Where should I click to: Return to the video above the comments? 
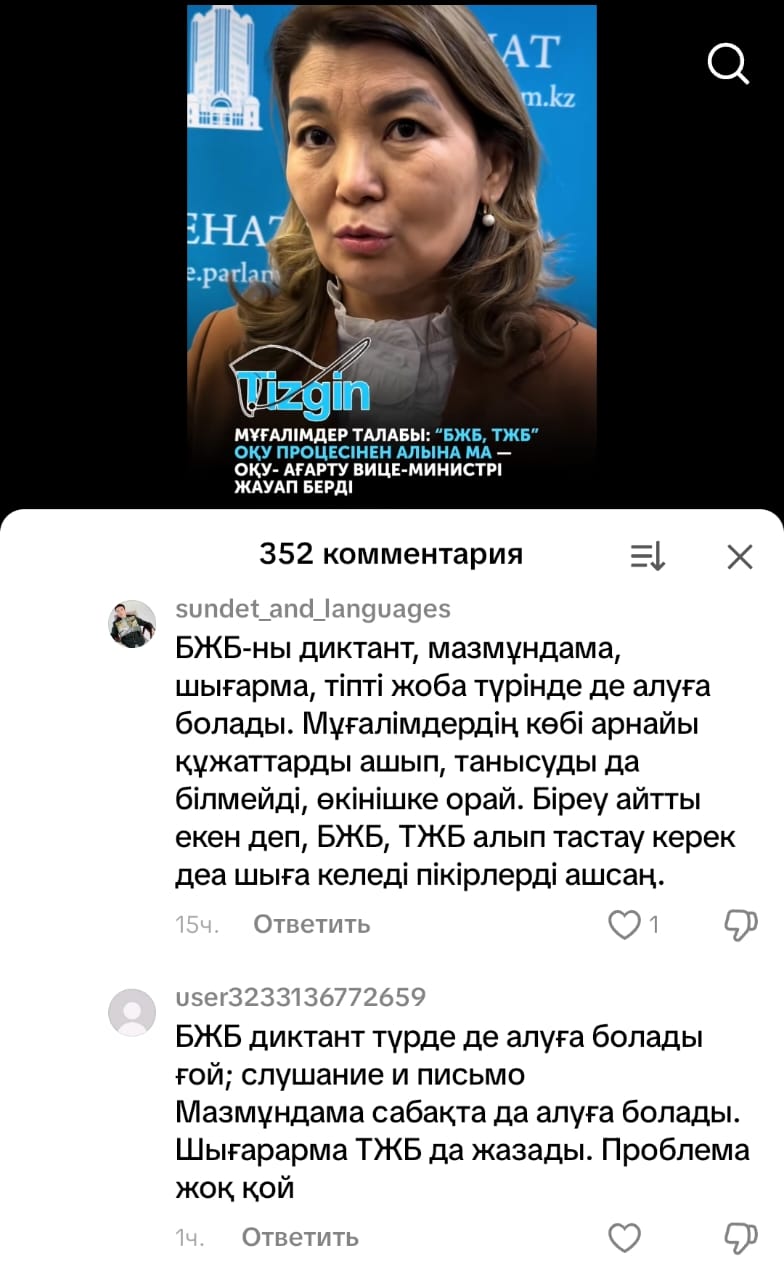pos(392,250)
